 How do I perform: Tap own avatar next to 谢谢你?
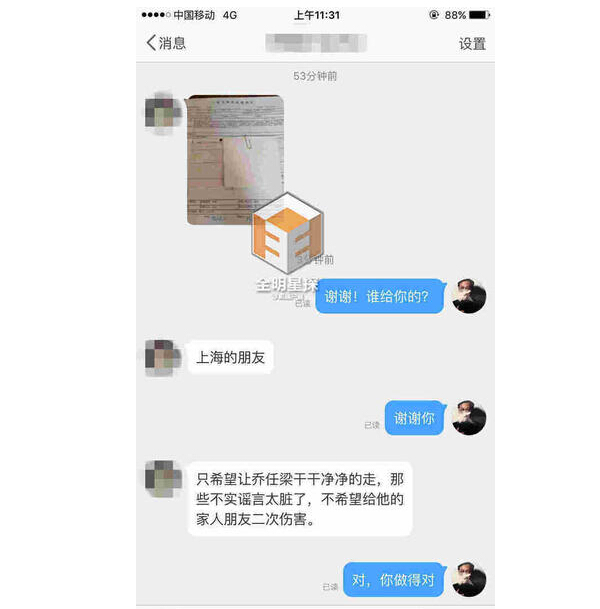point(468,418)
